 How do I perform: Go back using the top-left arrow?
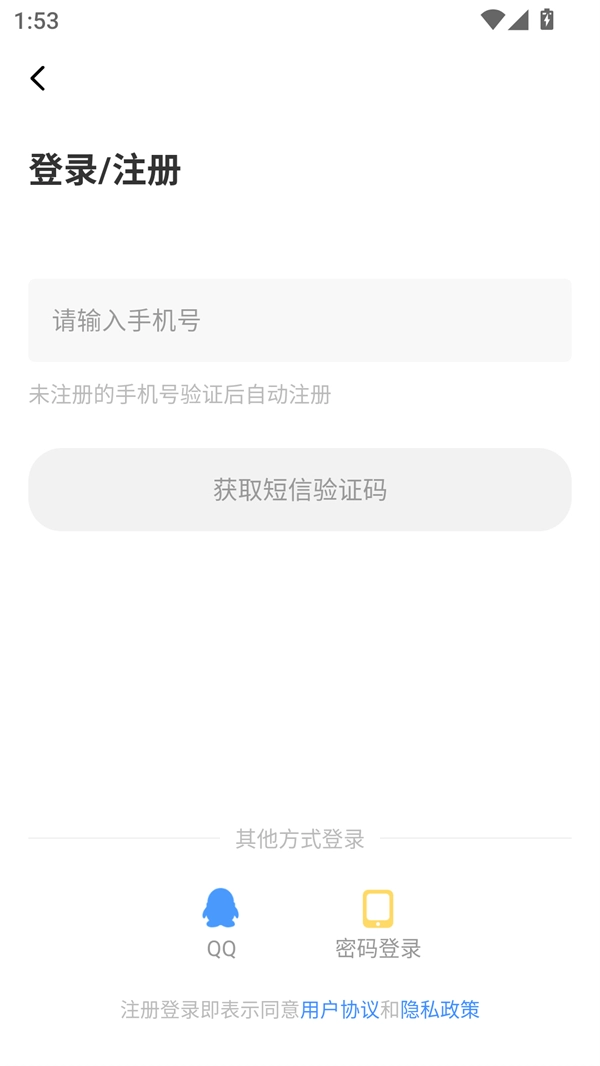[38, 78]
